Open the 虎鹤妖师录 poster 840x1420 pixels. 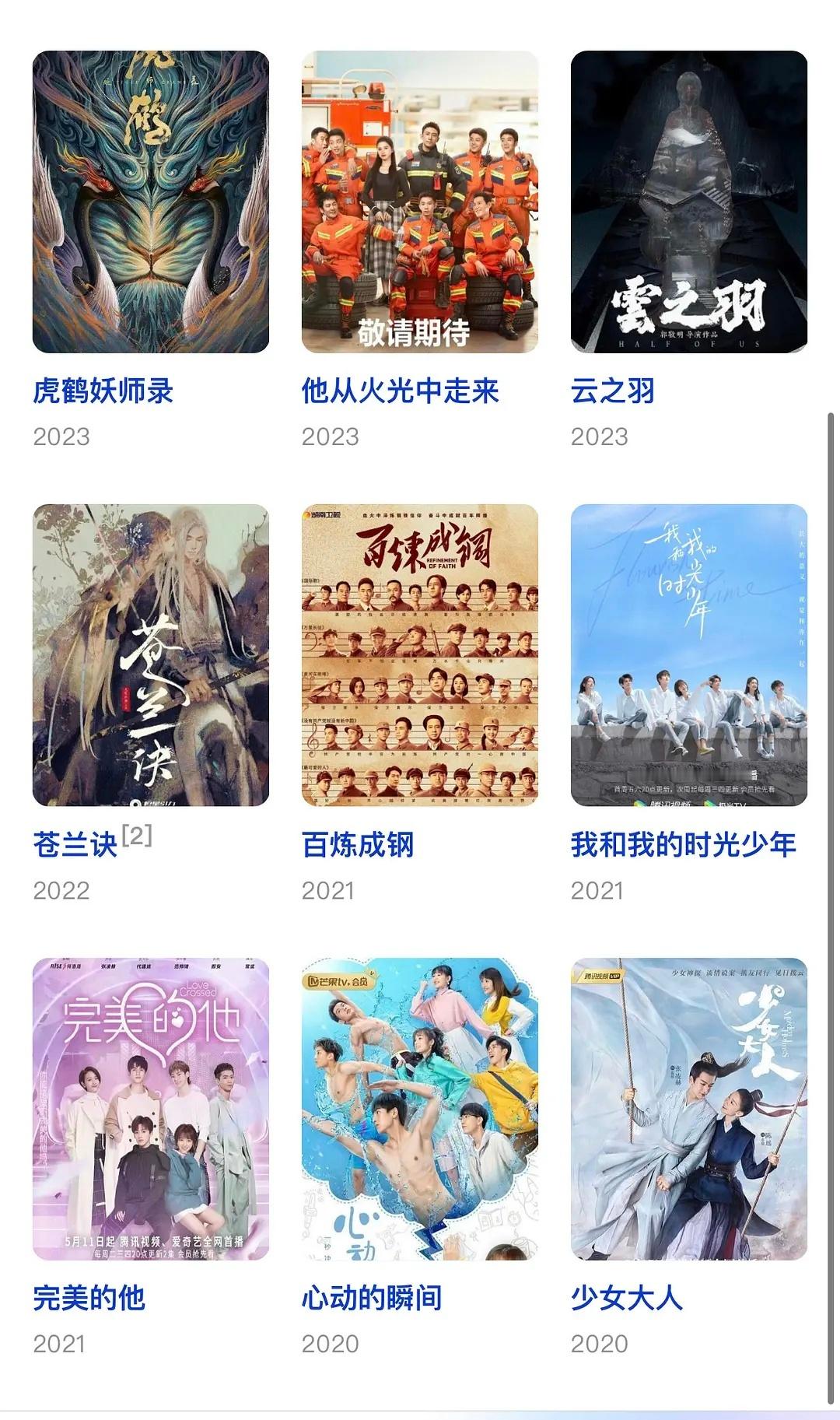coord(150,202)
